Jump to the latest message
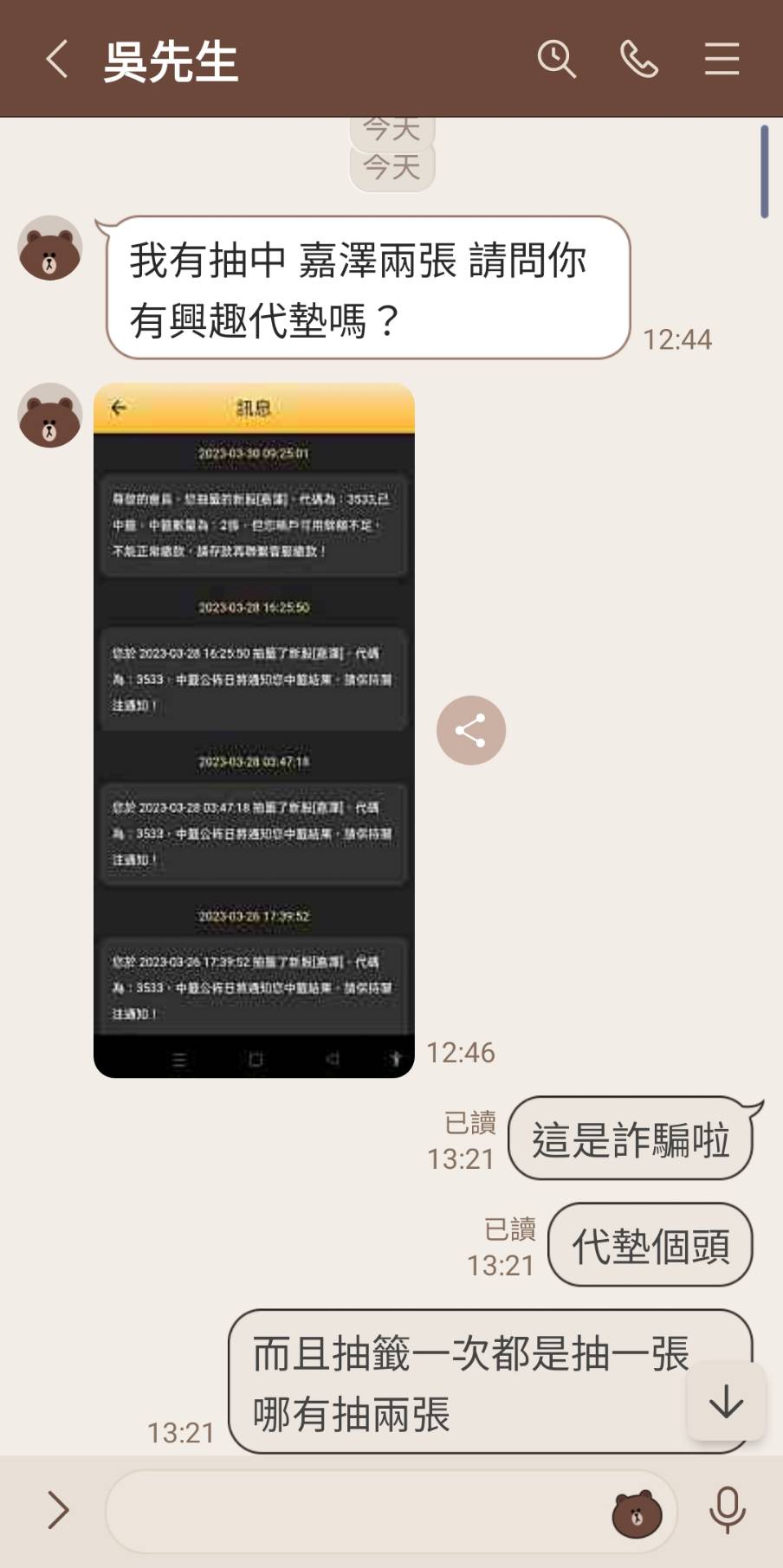Image resolution: width=783 pixels, height=1568 pixels. [726, 1402]
